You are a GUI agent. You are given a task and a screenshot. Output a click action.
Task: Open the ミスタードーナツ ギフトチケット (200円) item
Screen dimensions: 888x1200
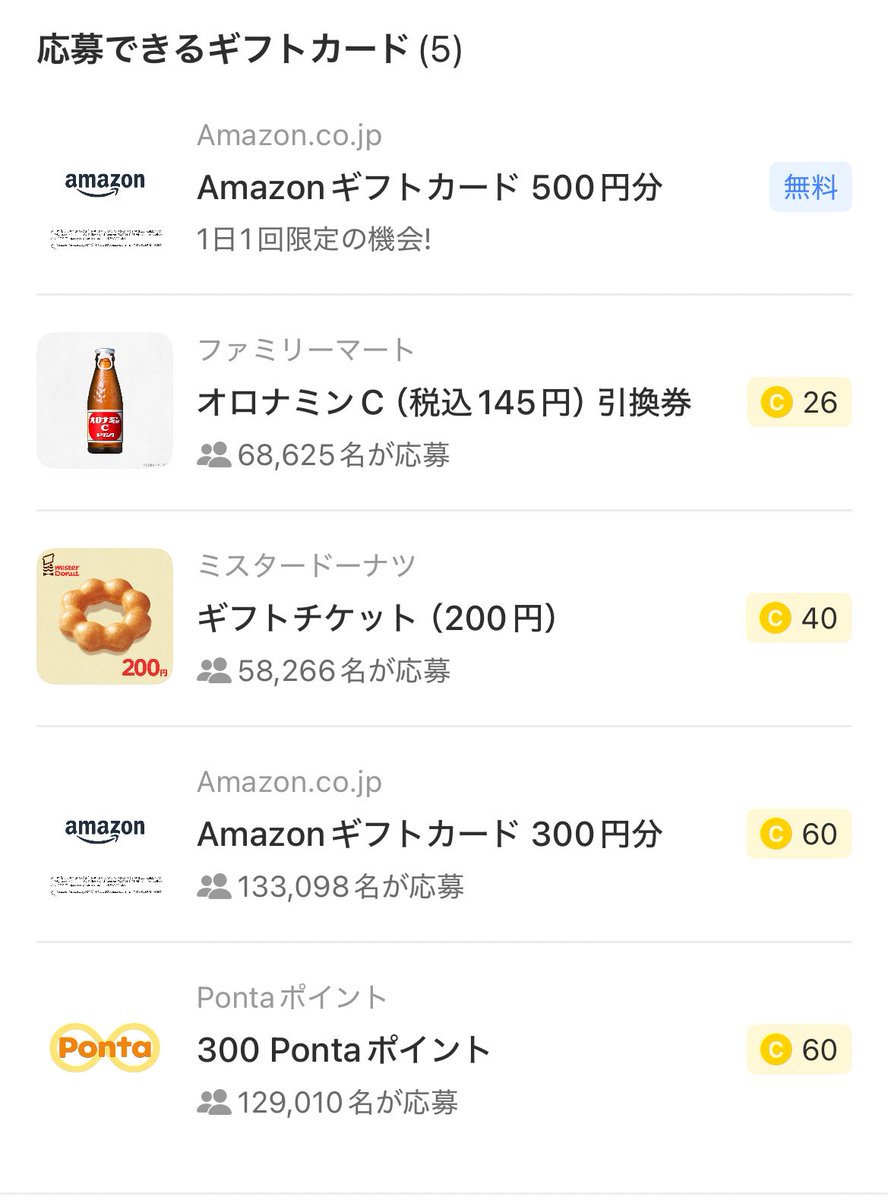[x=378, y=619]
